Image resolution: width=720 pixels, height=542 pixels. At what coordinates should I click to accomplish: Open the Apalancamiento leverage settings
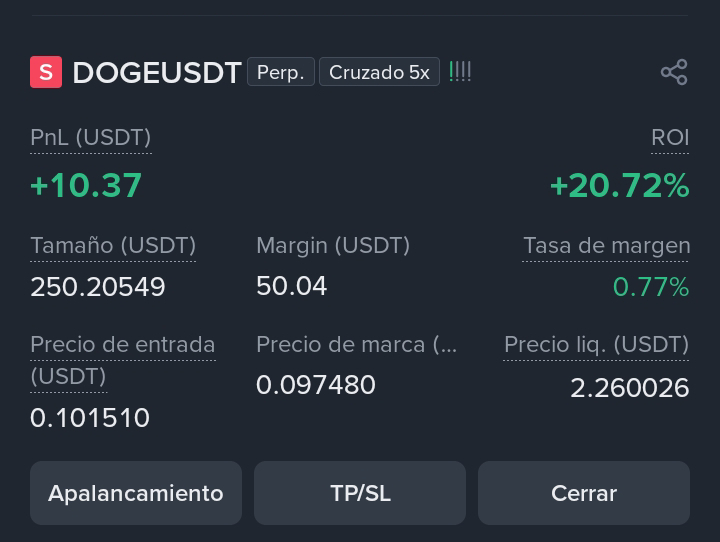click(136, 493)
